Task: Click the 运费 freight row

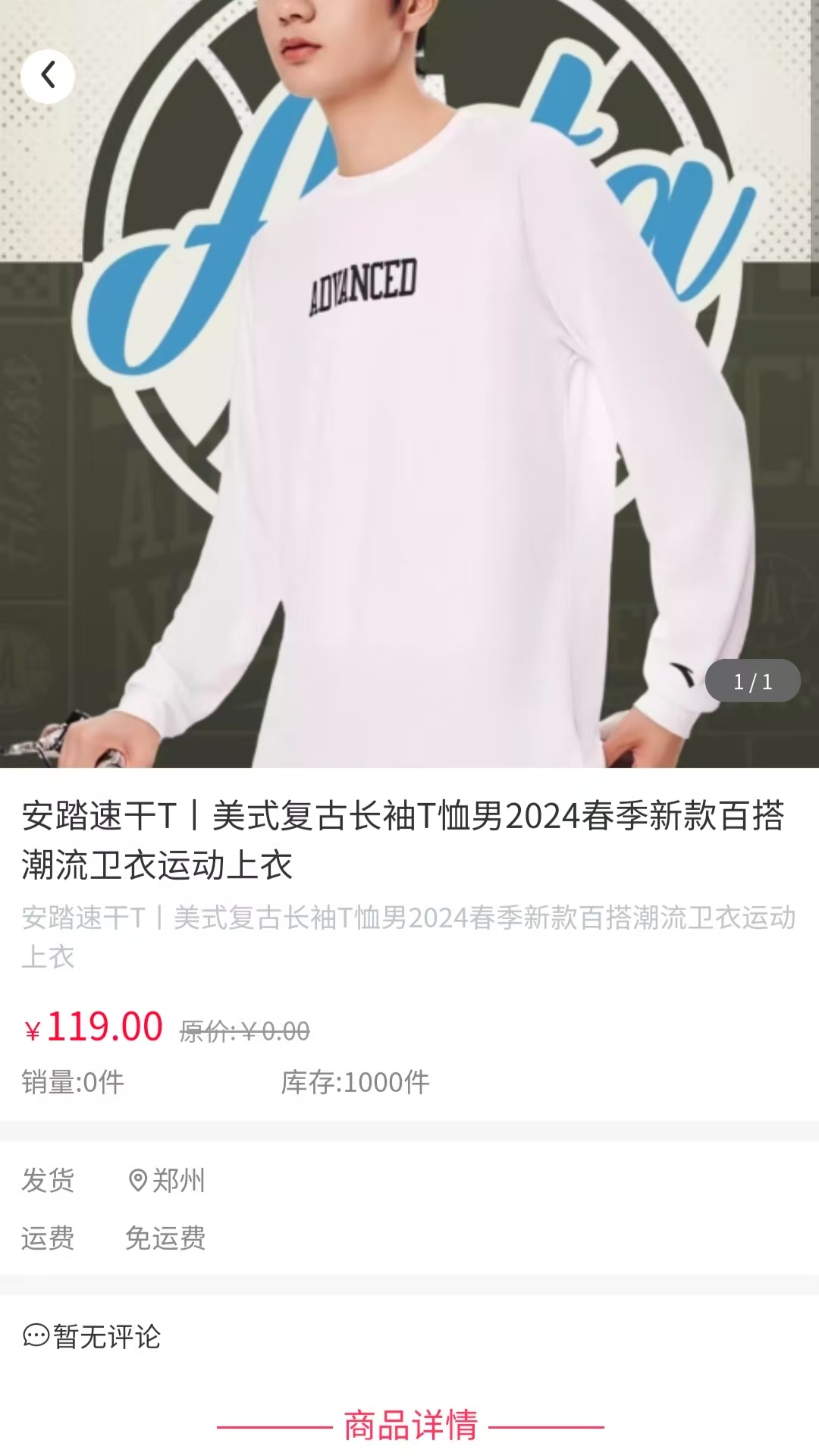Action: pos(49,1239)
